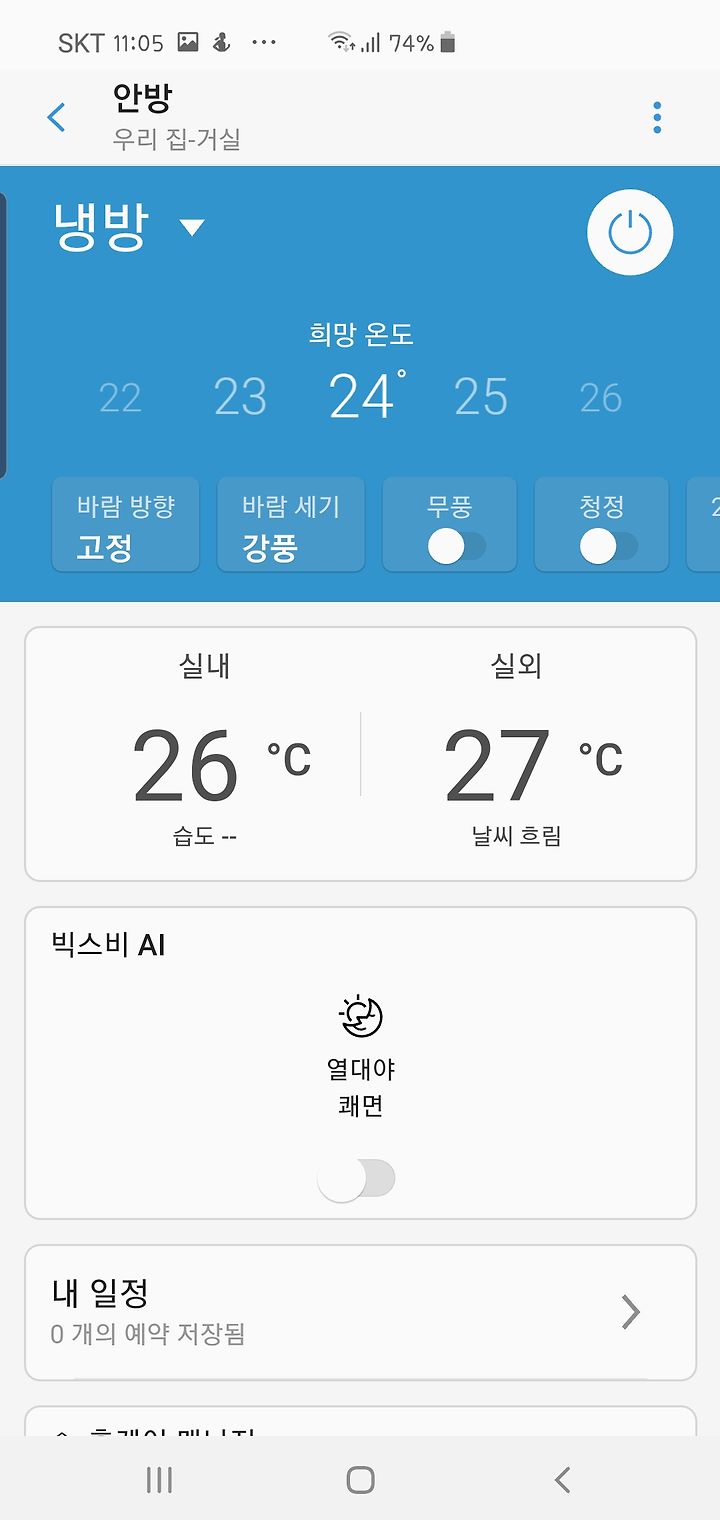Tap the system home button
This screenshot has height=1520, width=720.
pos(360,1480)
